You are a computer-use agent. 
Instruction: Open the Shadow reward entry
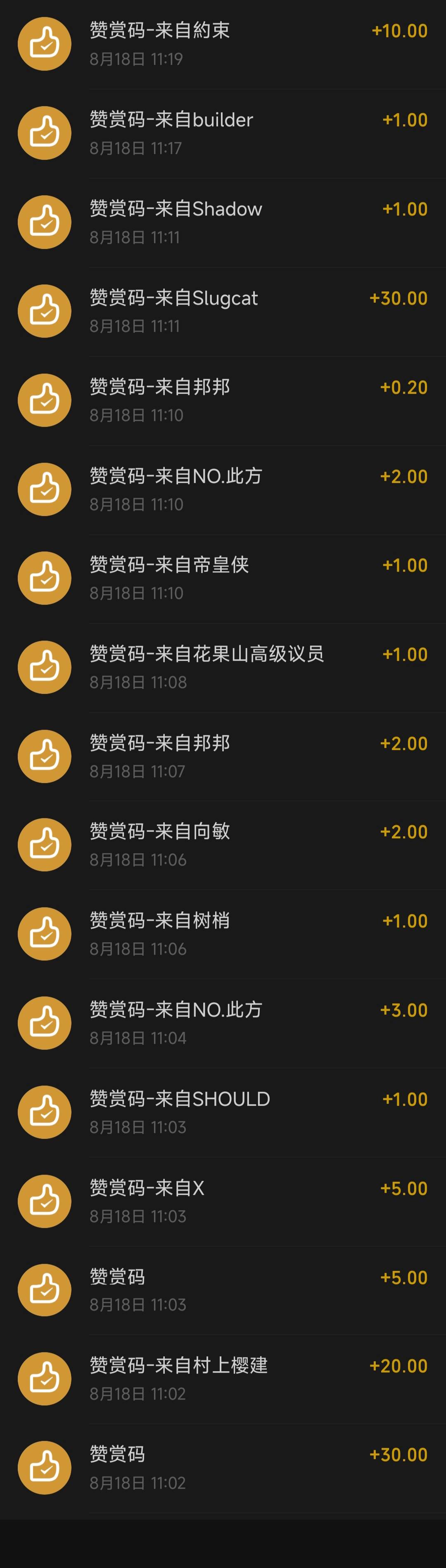(223, 222)
